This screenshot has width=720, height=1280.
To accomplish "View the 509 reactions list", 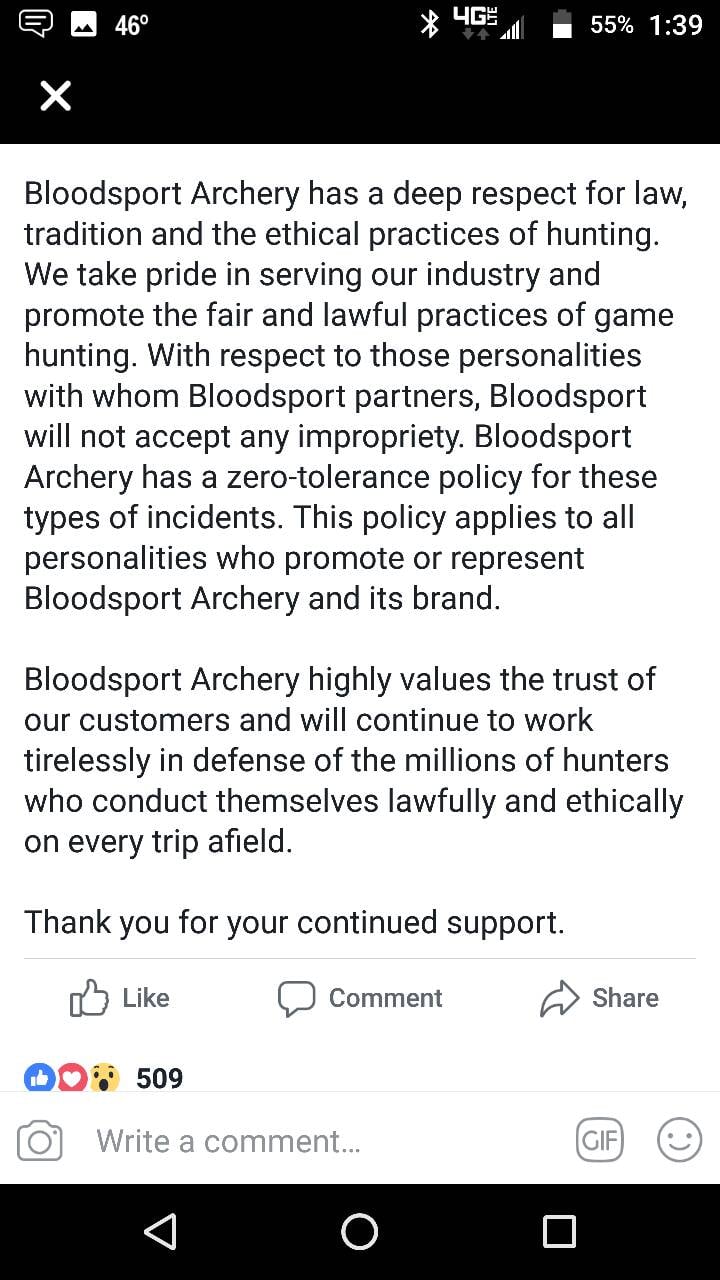I will click(105, 1077).
